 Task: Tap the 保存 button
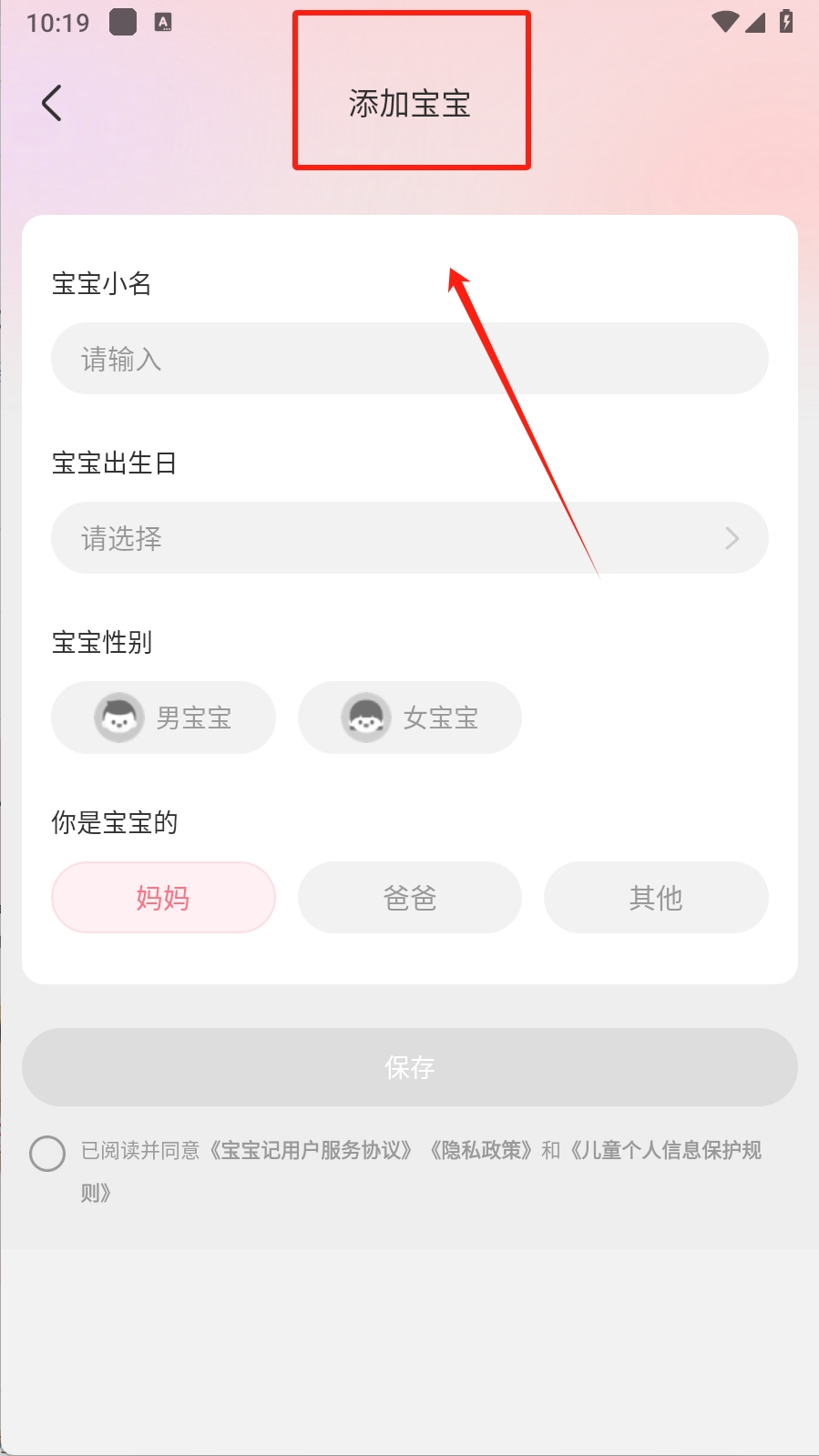point(409,1067)
